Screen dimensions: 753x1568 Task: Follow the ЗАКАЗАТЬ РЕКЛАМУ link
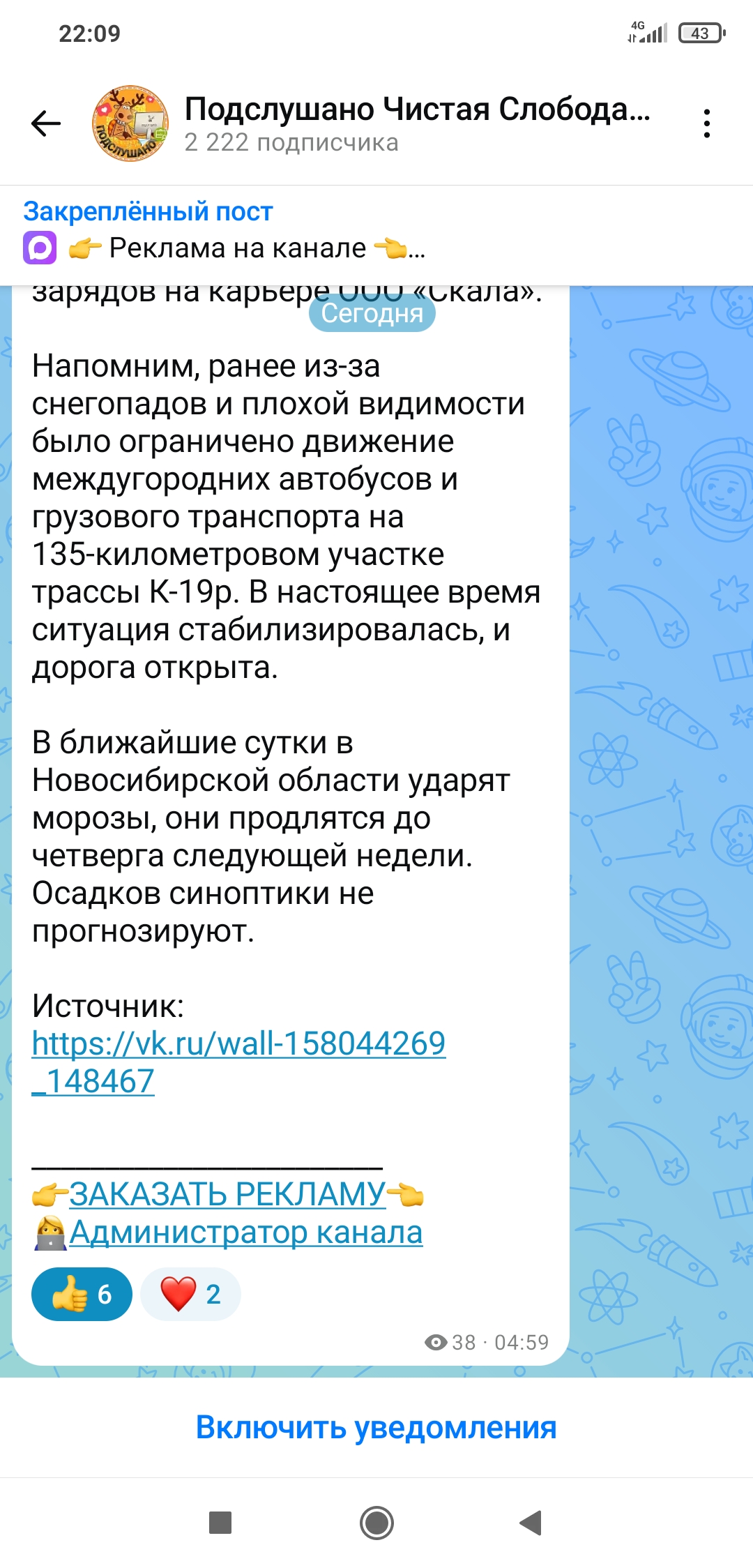pyautogui.click(x=227, y=1194)
